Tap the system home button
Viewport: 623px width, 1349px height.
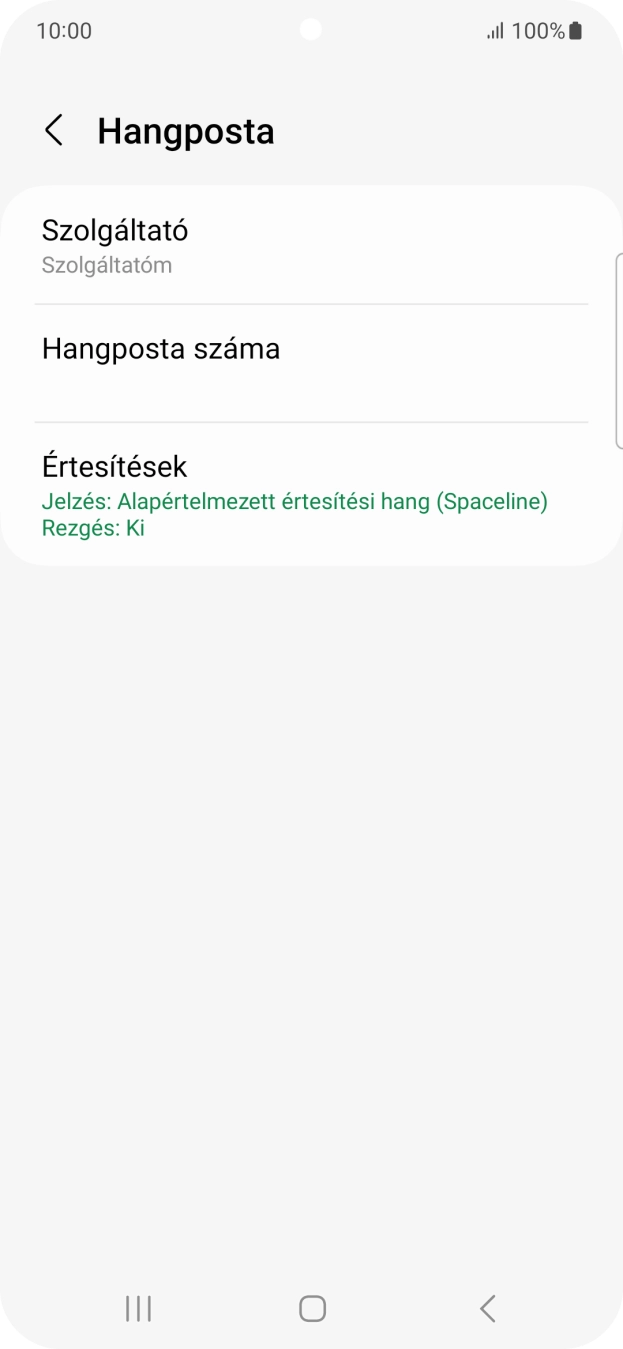312,1308
